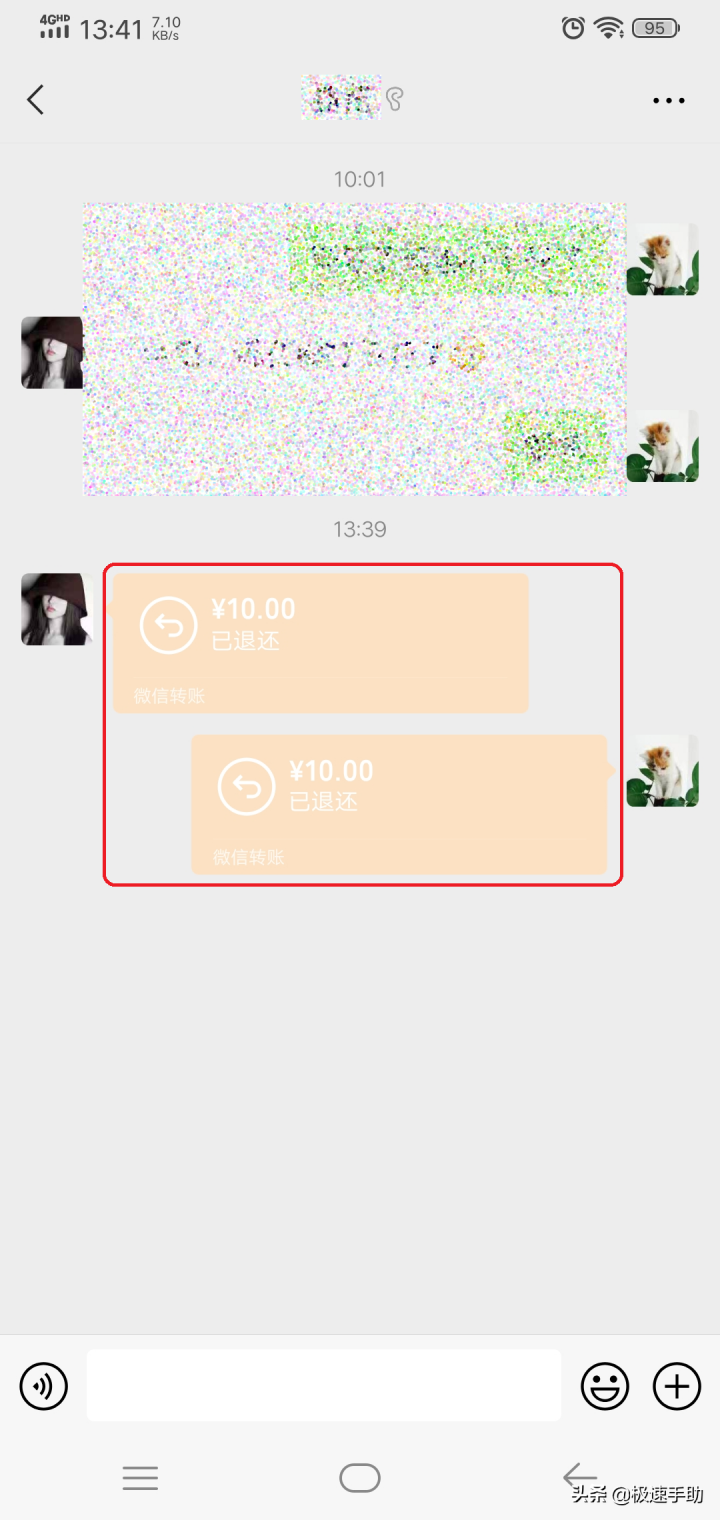This screenshot has width=720, height=1520.
Task: Open the emoji picker
Action: 605,1386
